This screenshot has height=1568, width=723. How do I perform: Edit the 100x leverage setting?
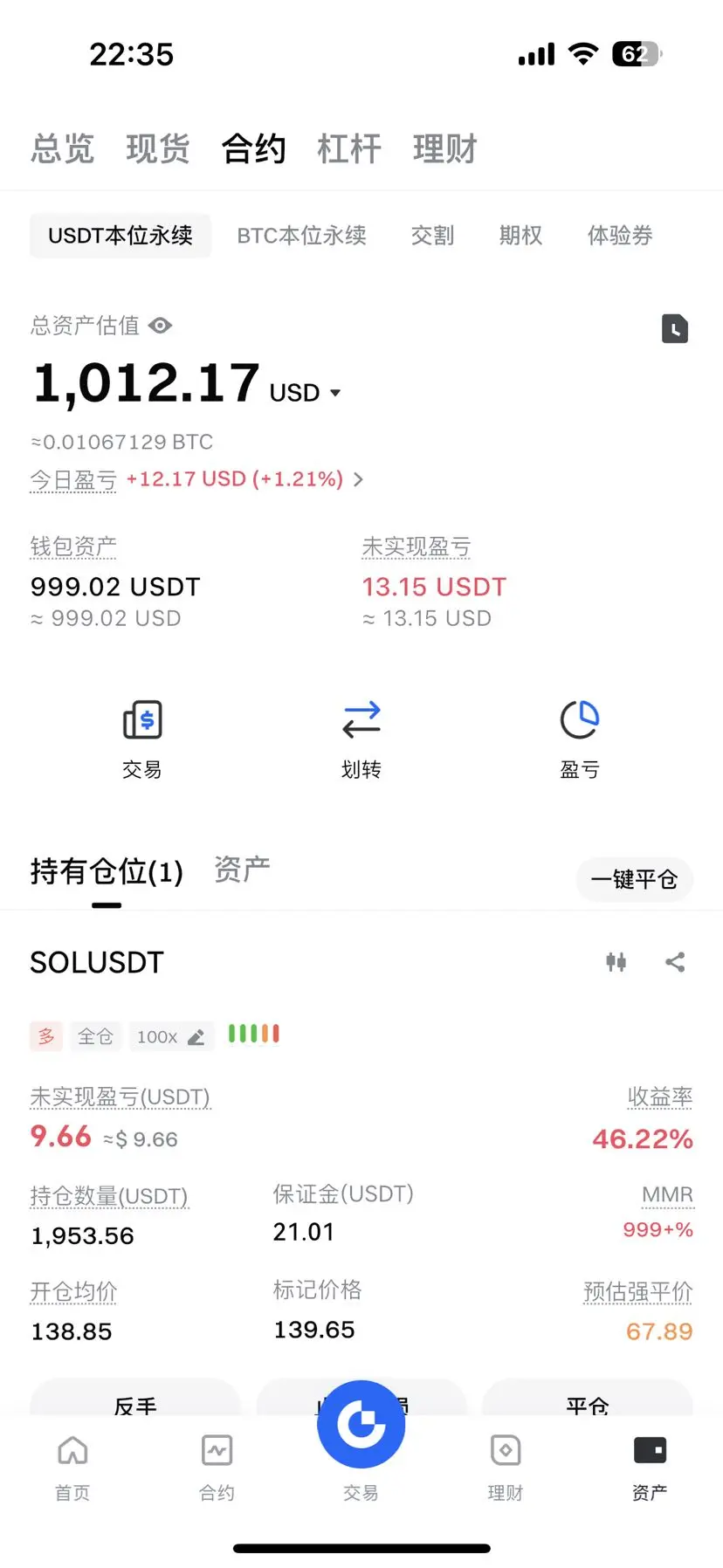171,1036
